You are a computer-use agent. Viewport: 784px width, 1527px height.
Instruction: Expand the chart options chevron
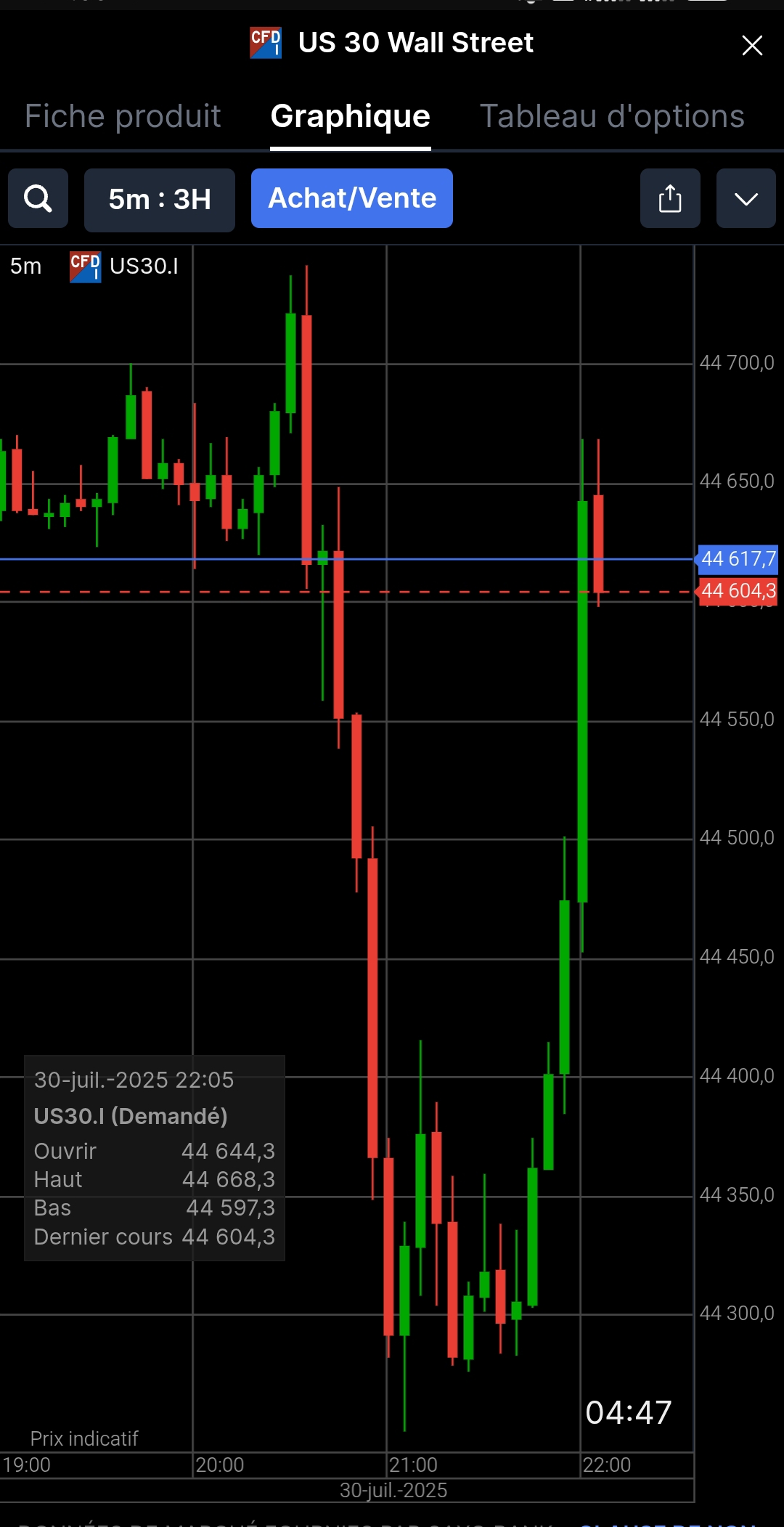tap(746, 198)
